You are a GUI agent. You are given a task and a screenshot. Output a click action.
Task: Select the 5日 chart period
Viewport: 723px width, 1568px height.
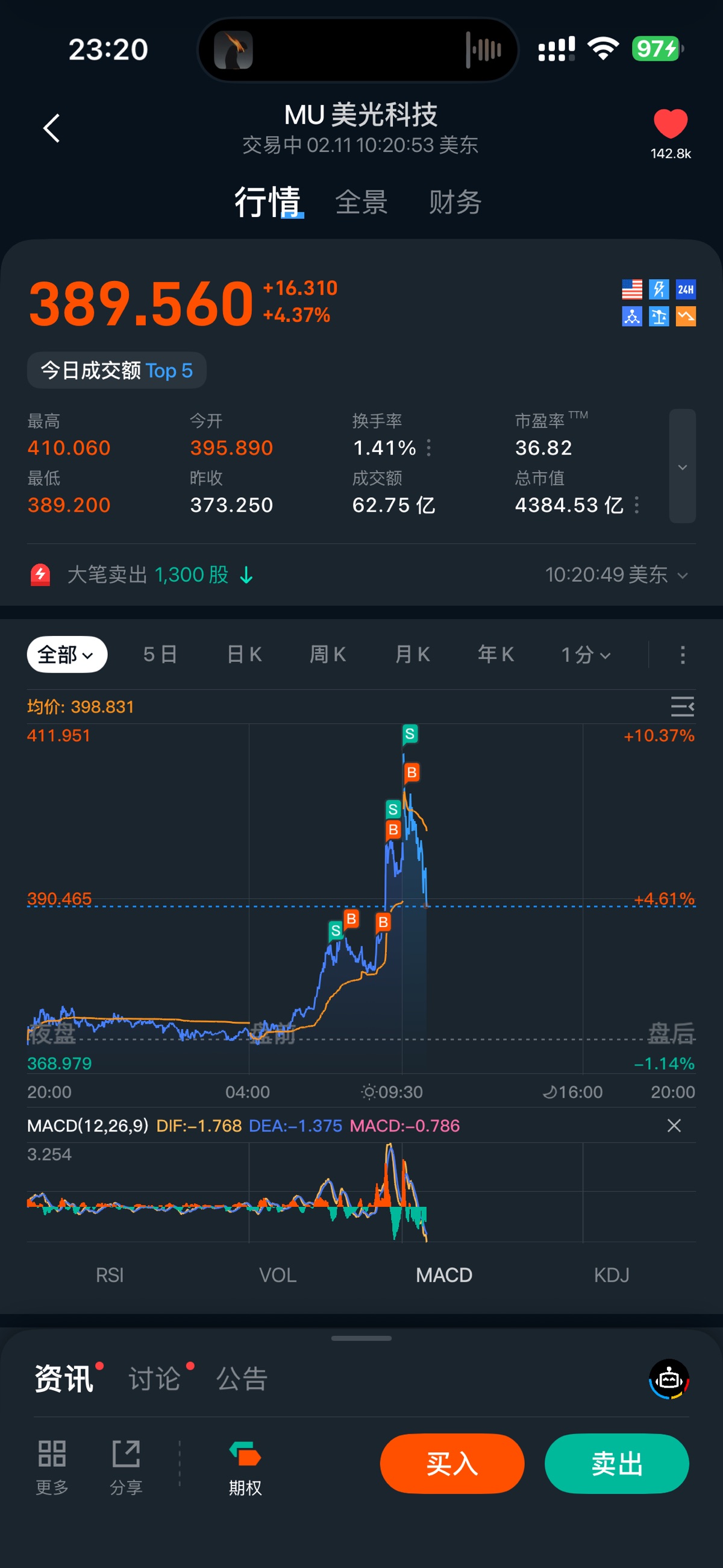160,655
